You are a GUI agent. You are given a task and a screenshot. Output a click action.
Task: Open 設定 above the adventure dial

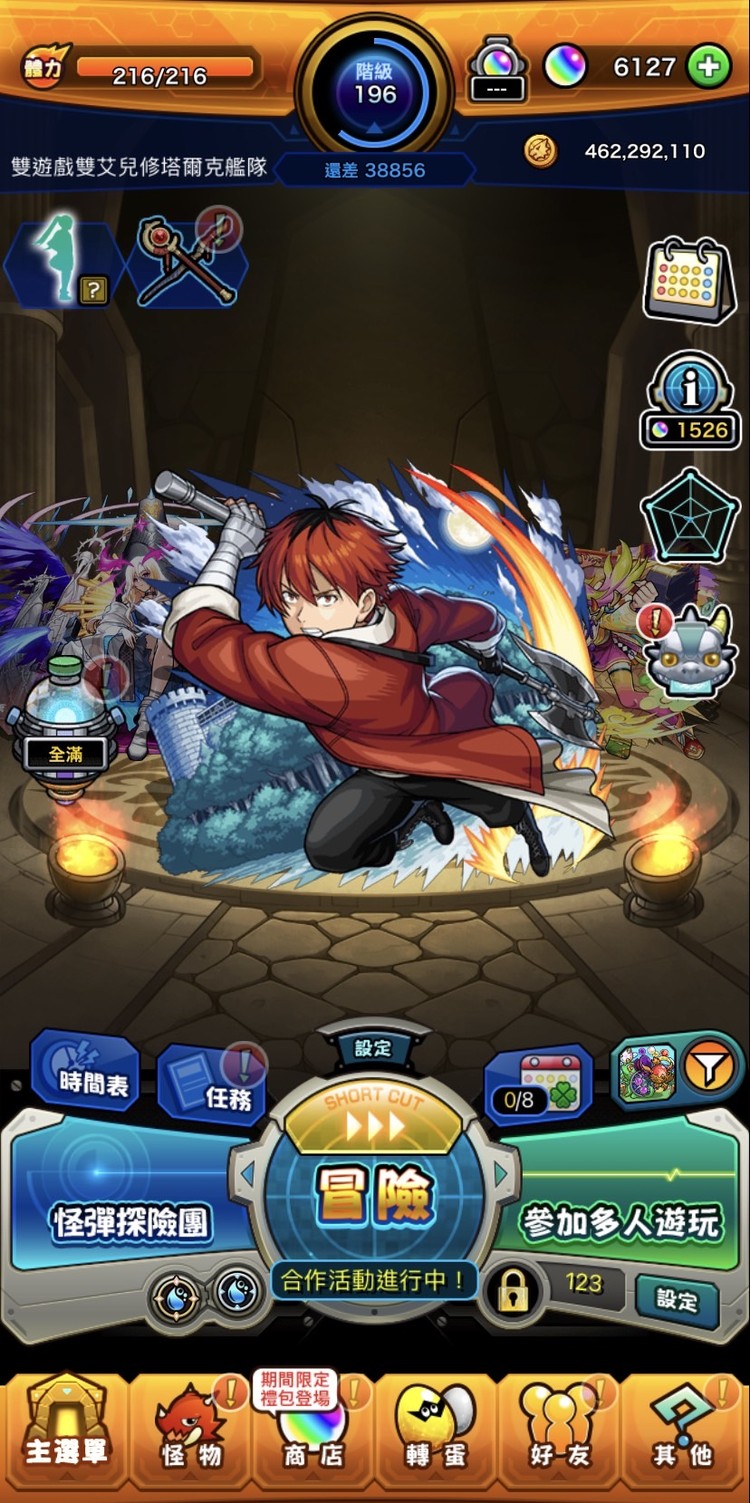(374, 1048)
